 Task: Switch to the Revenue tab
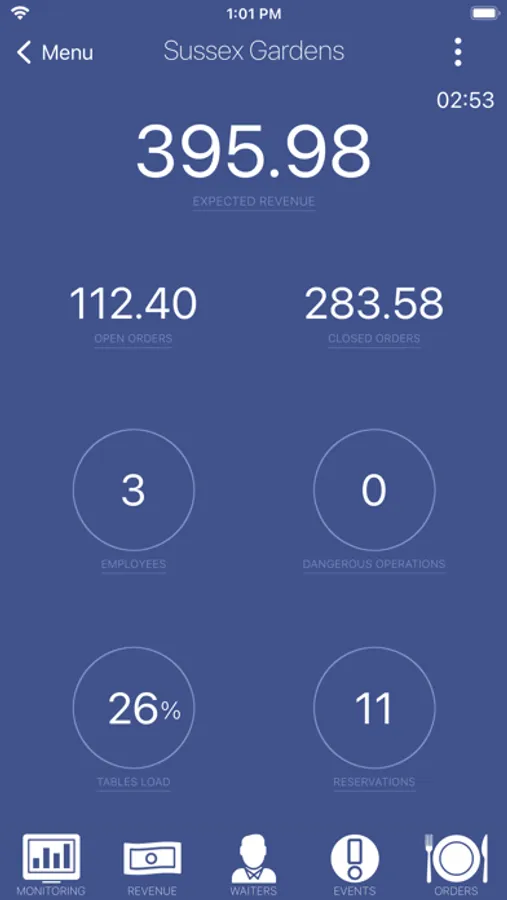152,865
